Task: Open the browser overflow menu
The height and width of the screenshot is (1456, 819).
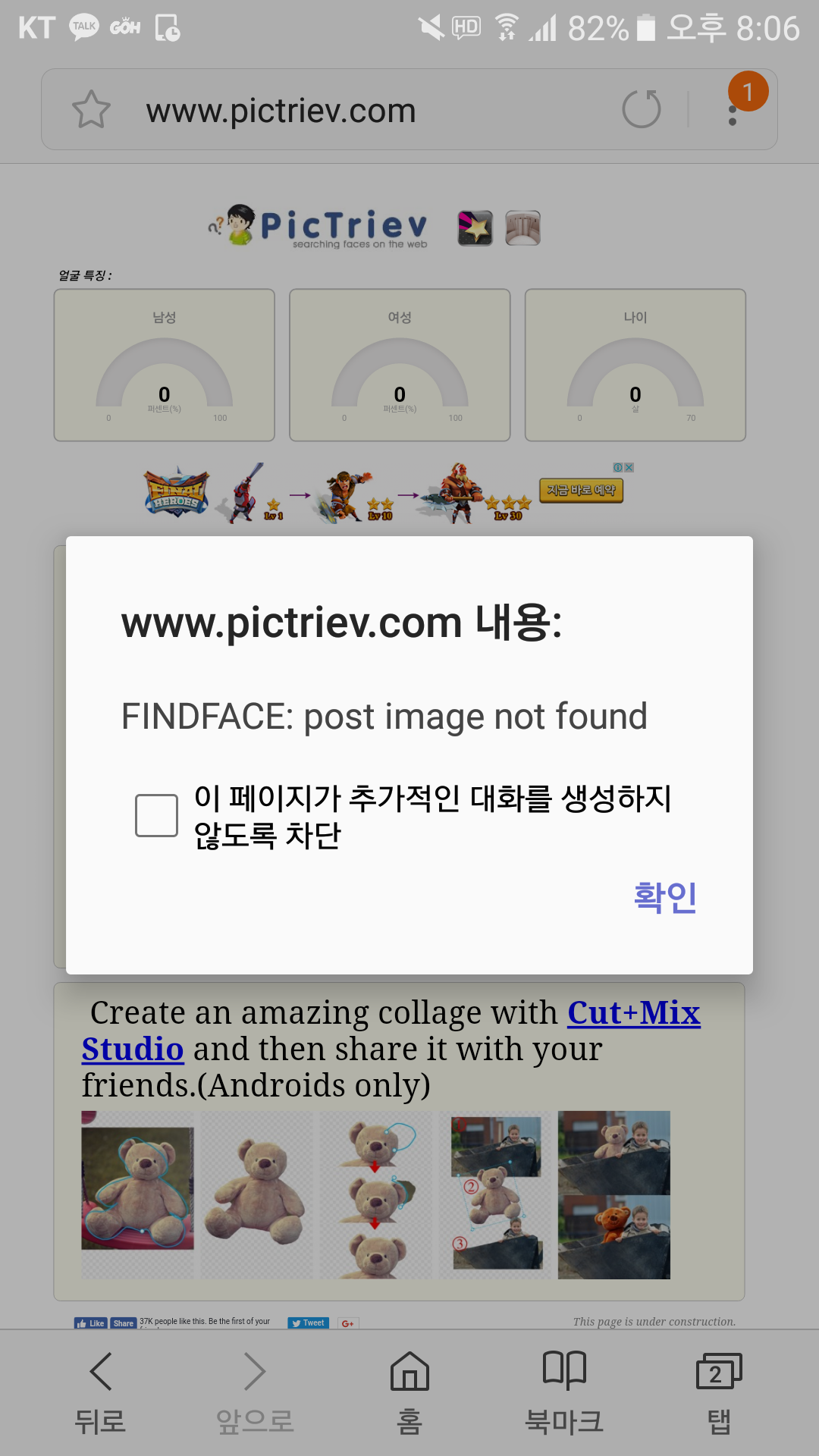Action: [x=733, y=112]
